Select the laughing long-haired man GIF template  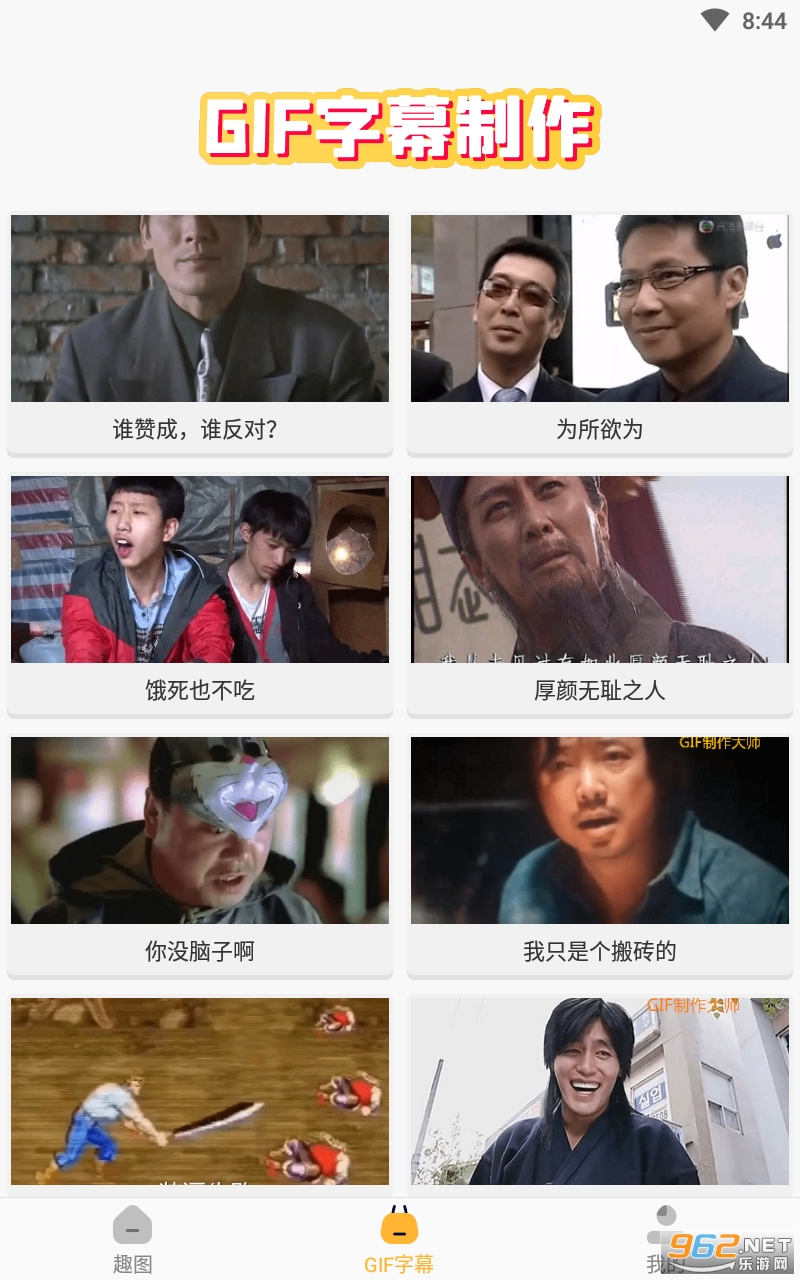[600, 1092]
